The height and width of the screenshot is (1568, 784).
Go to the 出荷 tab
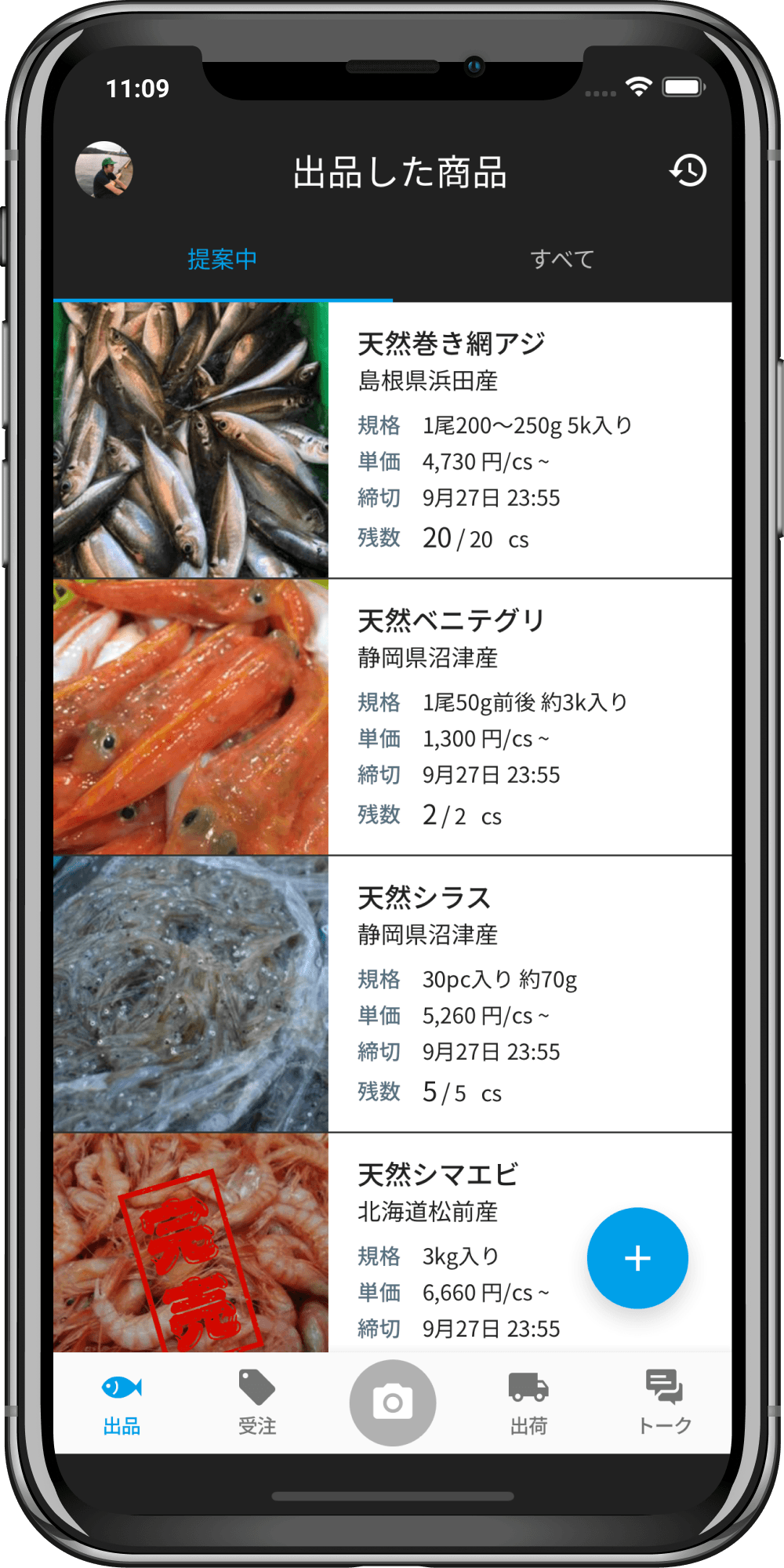[x=528, y=1403]
